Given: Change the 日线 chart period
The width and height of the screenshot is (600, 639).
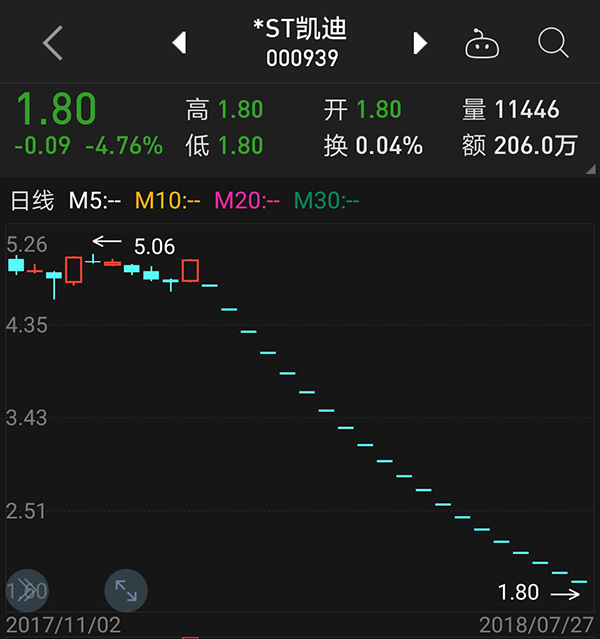Looking at the screenshot, I should tap(32, 200).
